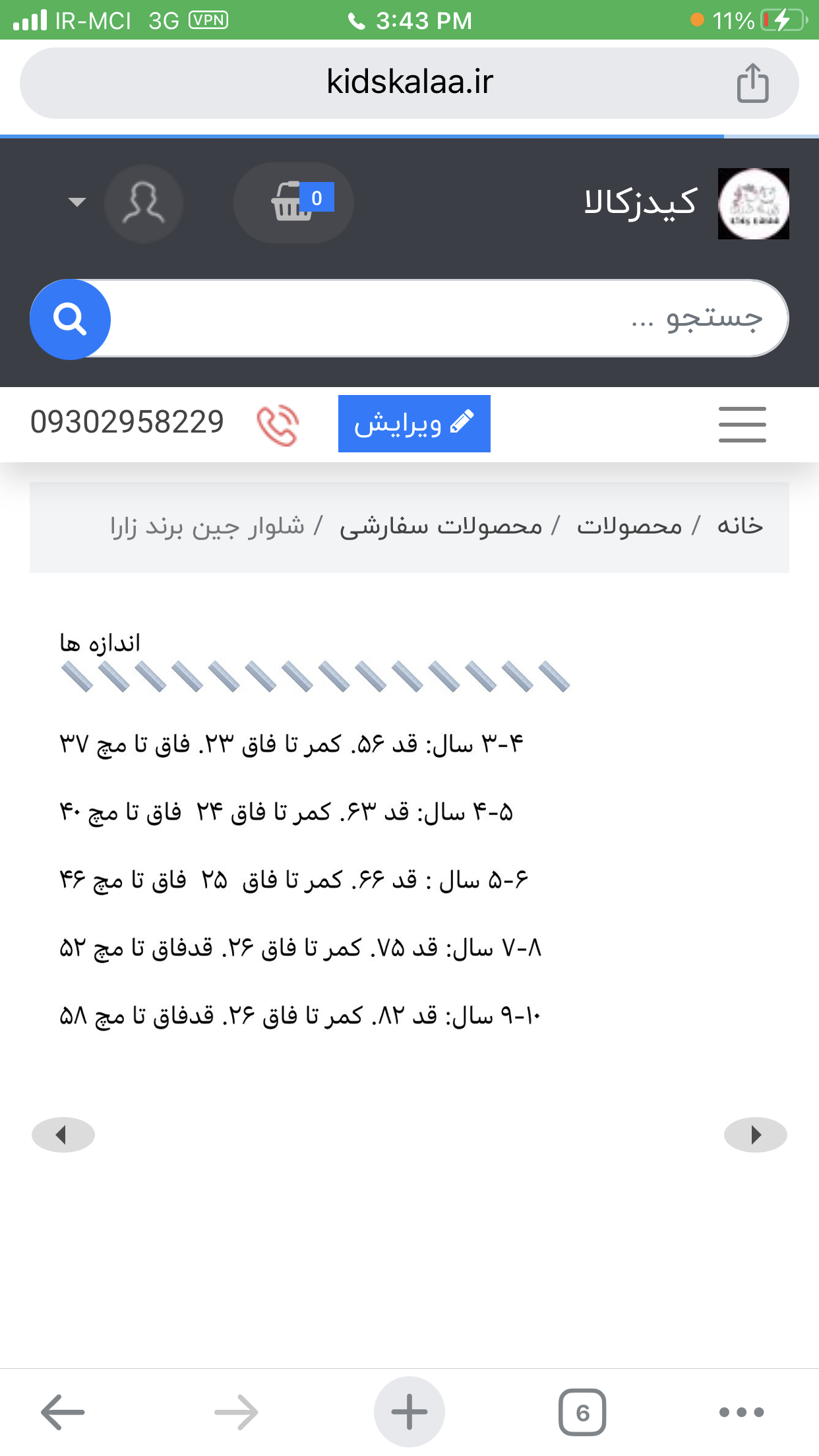Go back in the browser
Image resolution: width=819 pixels, height=1456 pixels.
[63, 1412]
